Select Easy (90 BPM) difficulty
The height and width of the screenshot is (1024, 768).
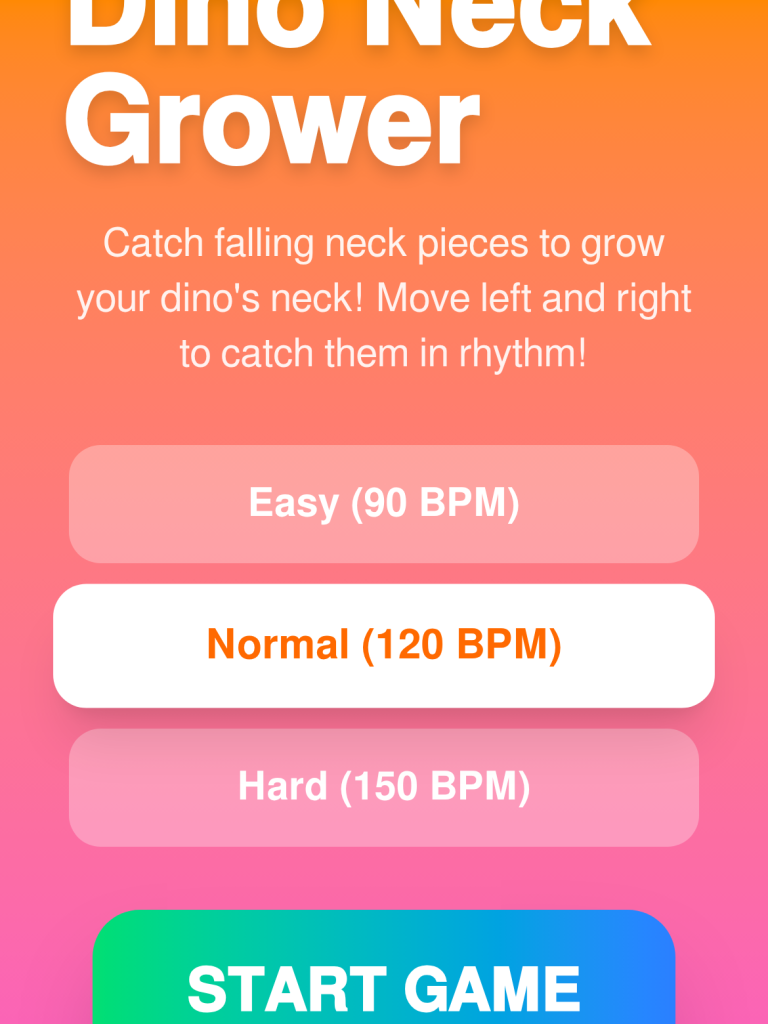(x=384, y=504)
